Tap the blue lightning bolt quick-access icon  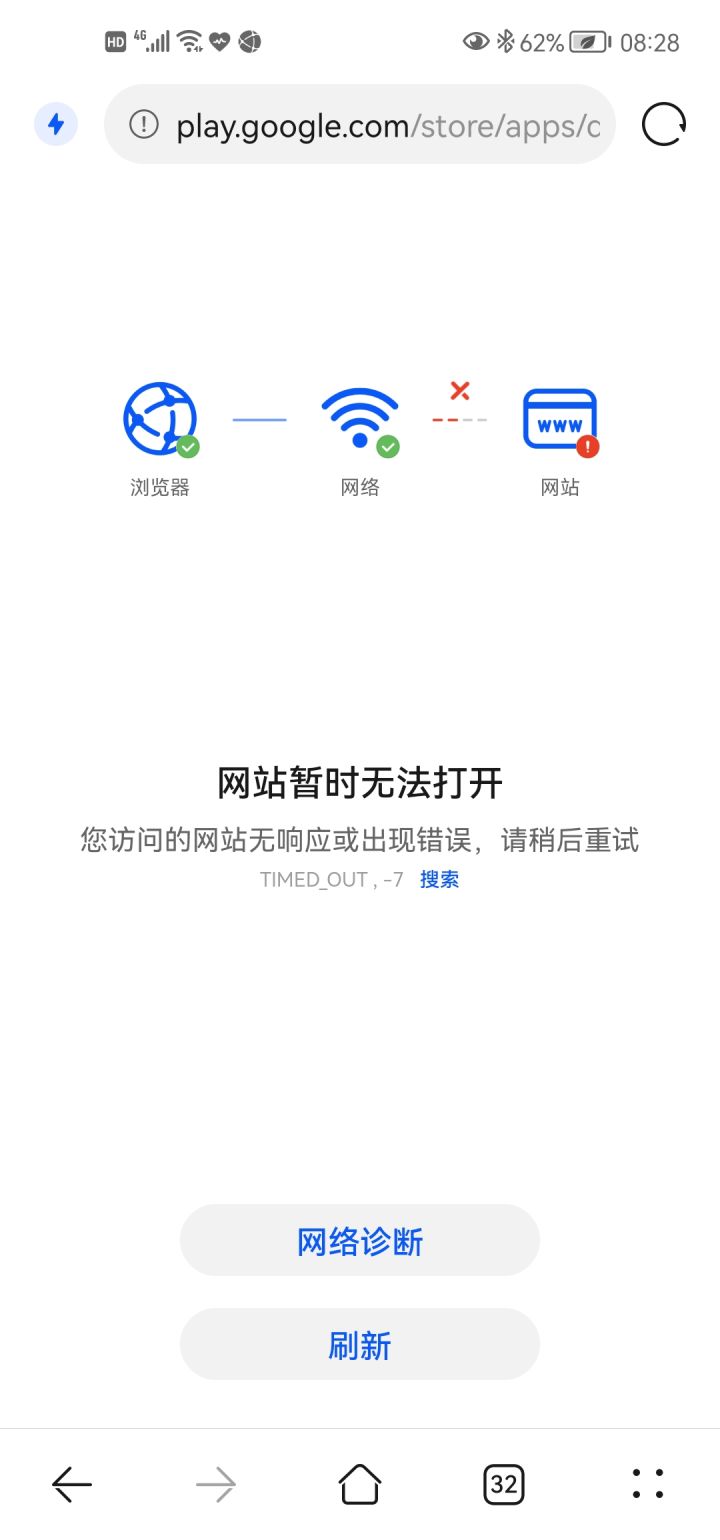[55, 124]
